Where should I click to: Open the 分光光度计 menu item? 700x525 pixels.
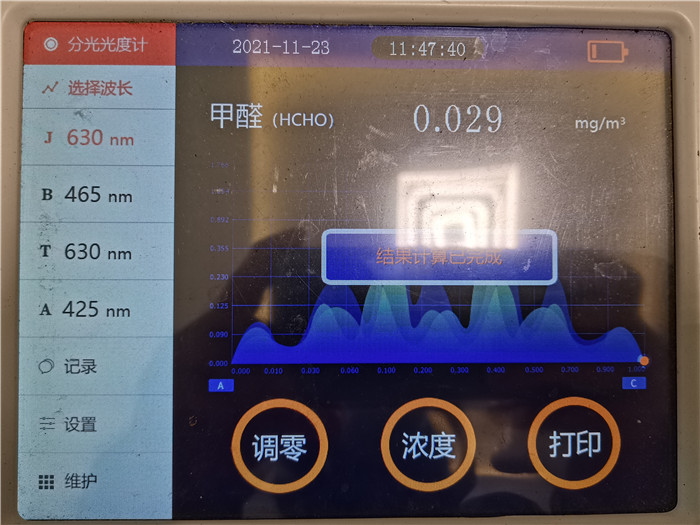click(98, 45)
